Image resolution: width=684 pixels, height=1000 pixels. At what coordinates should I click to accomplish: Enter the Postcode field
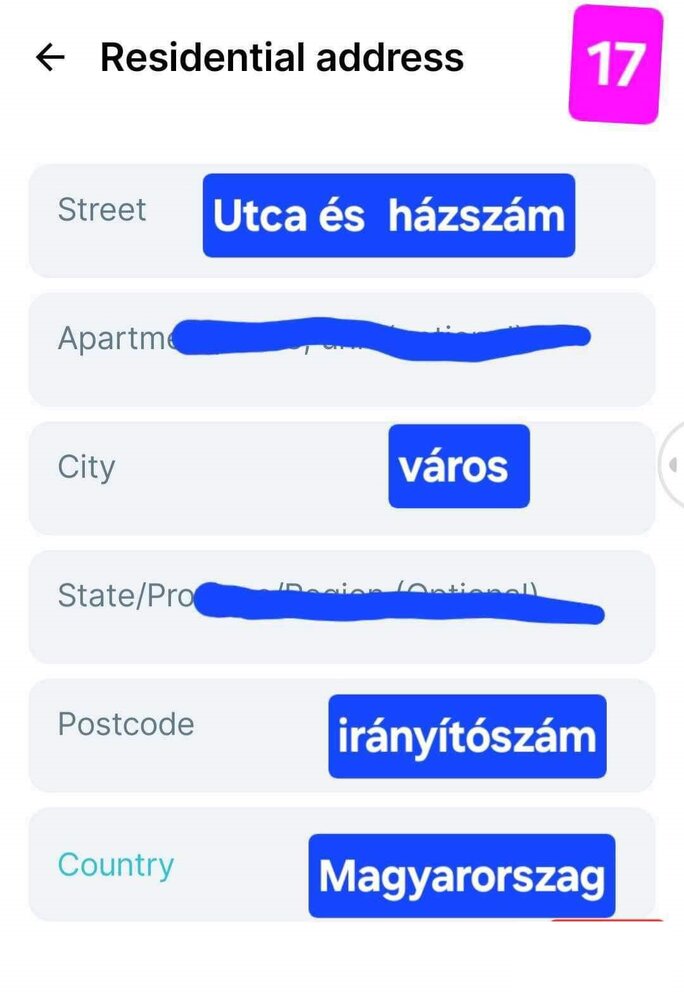pyautogui.click(x=341, y=735)
